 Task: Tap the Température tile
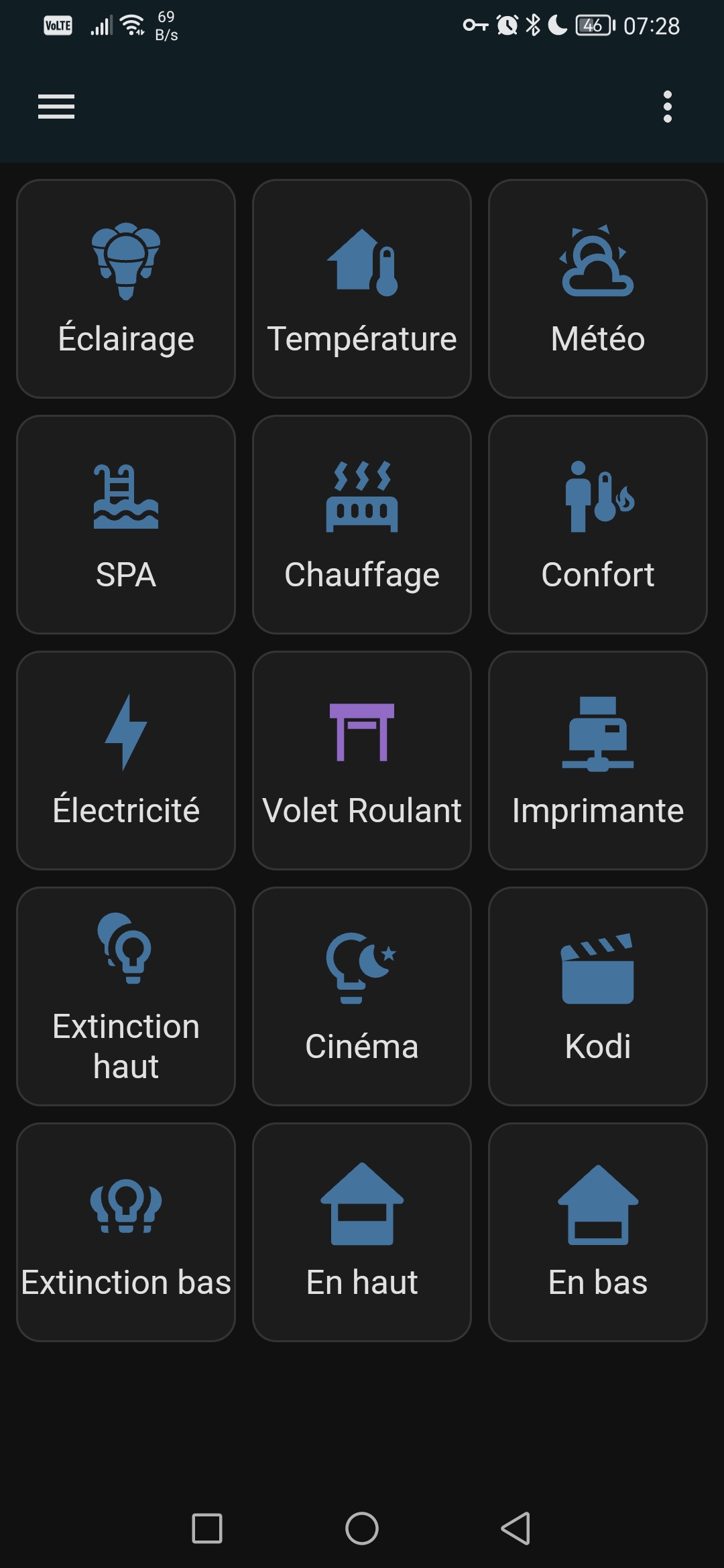point(362,289)
